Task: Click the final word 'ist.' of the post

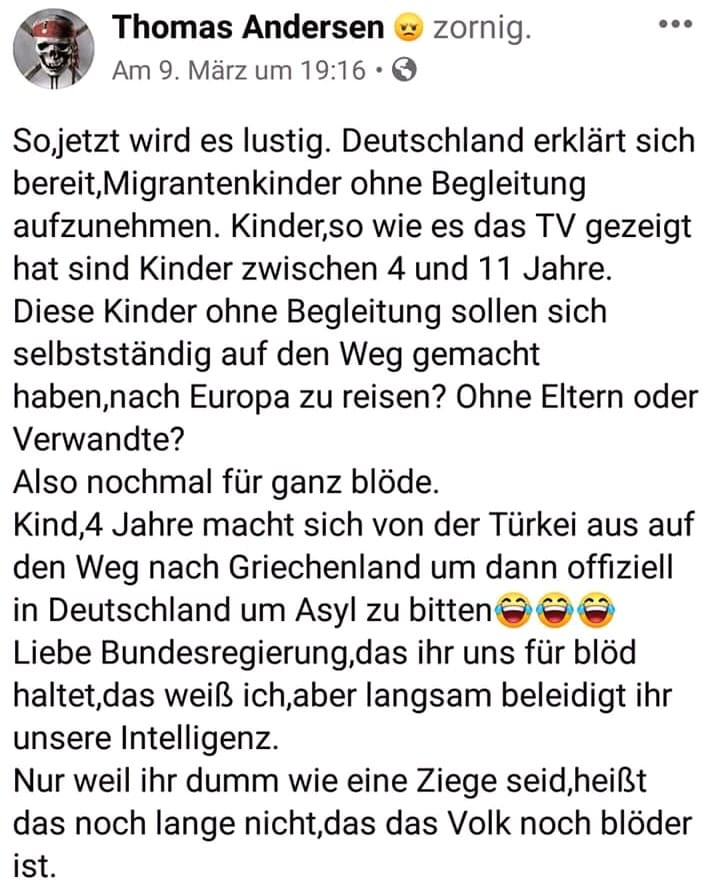Action: click(x=33, y=867)
